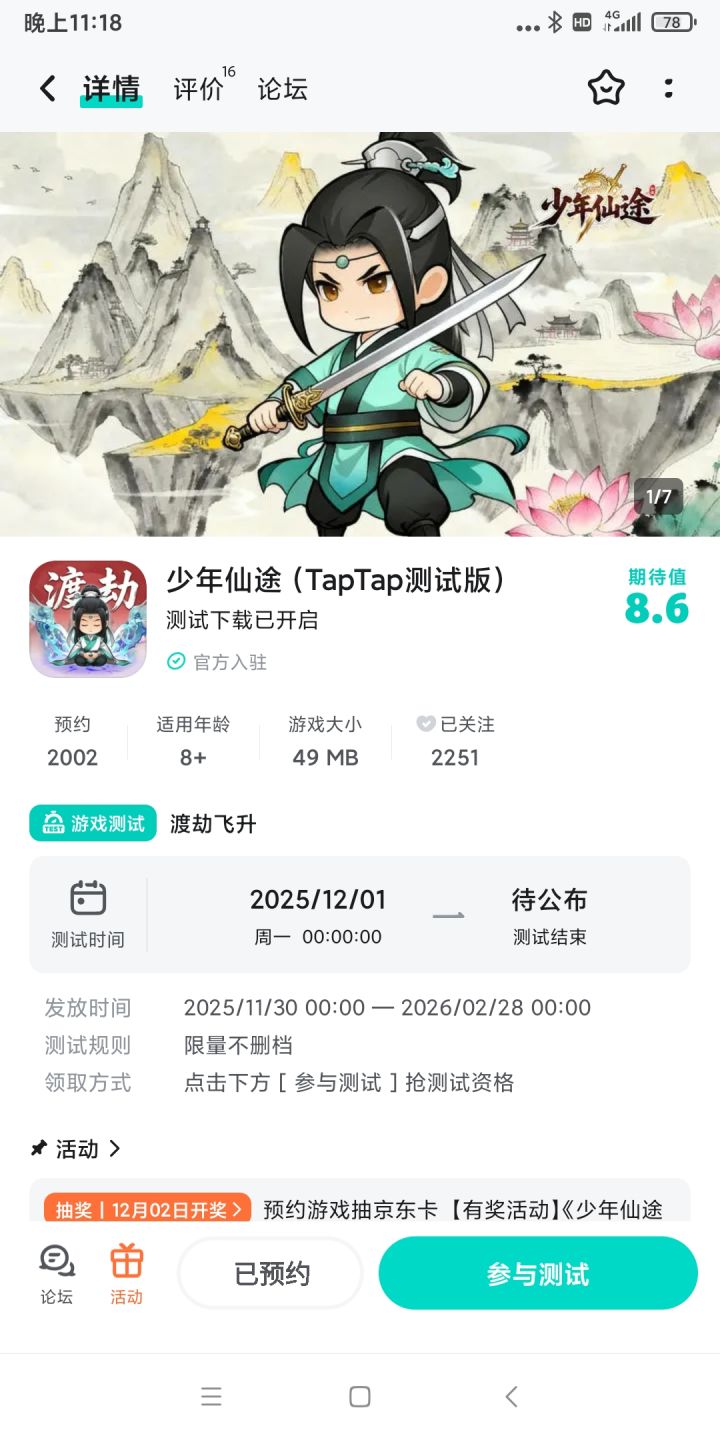
Task: Toggle the star favorite icon in top bar
Action: [x=606, y=89]
